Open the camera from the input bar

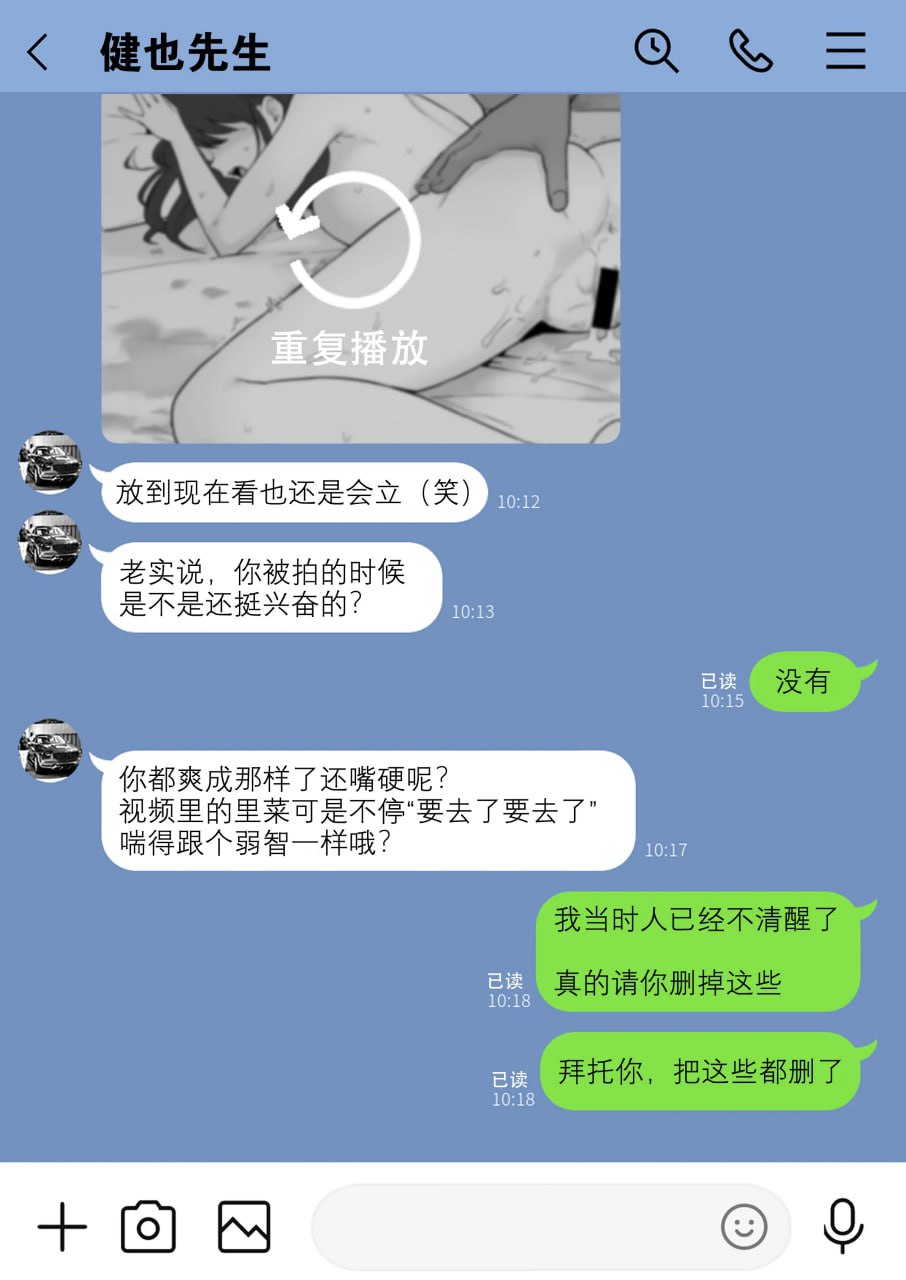pos(146,1225)
